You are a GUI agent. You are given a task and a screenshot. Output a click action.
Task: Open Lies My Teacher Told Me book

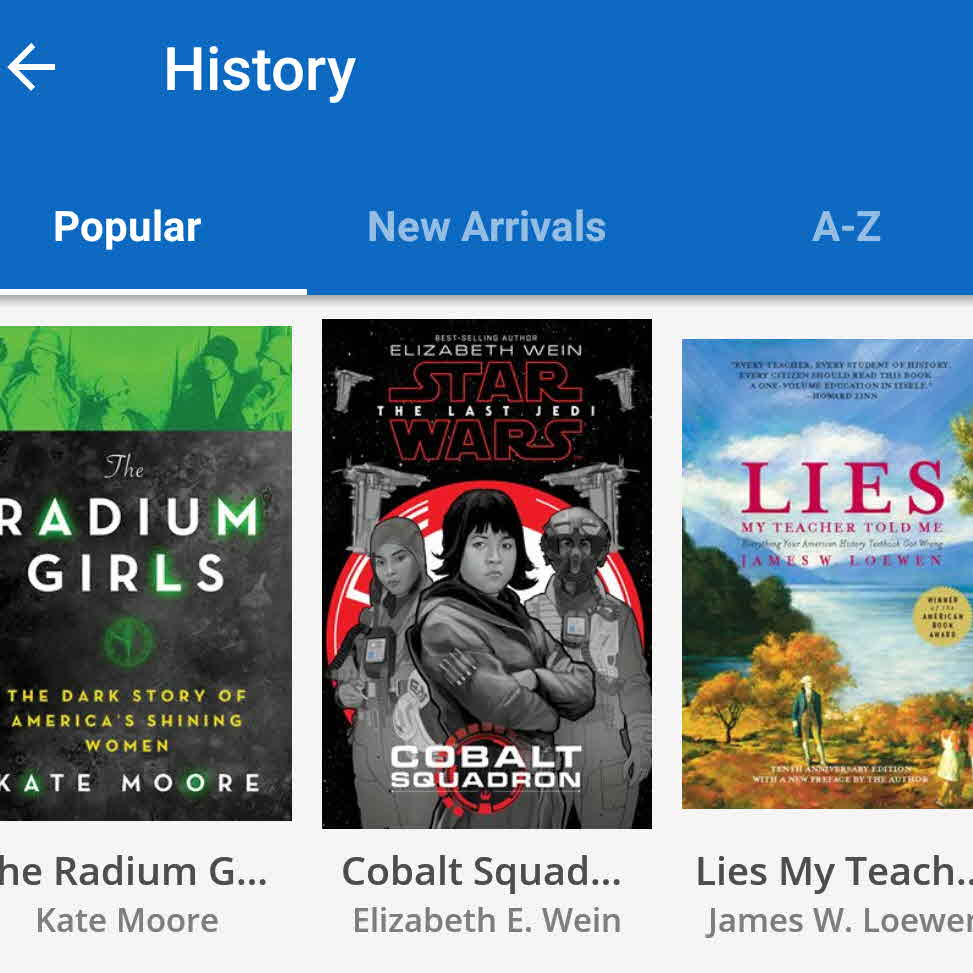point(827,573)
